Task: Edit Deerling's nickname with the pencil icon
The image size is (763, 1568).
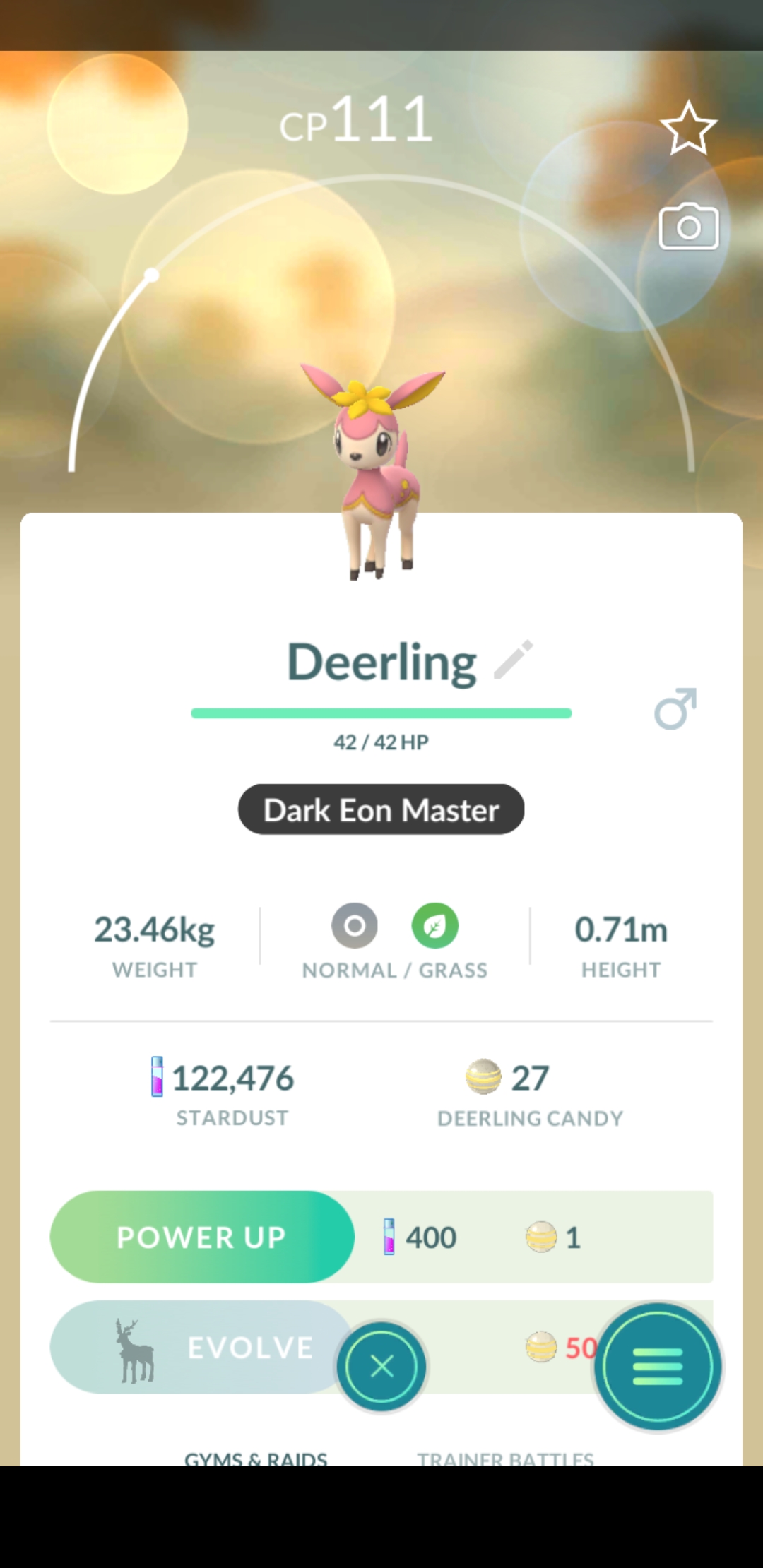Action: pyautogui.click(x=514, y=660)
